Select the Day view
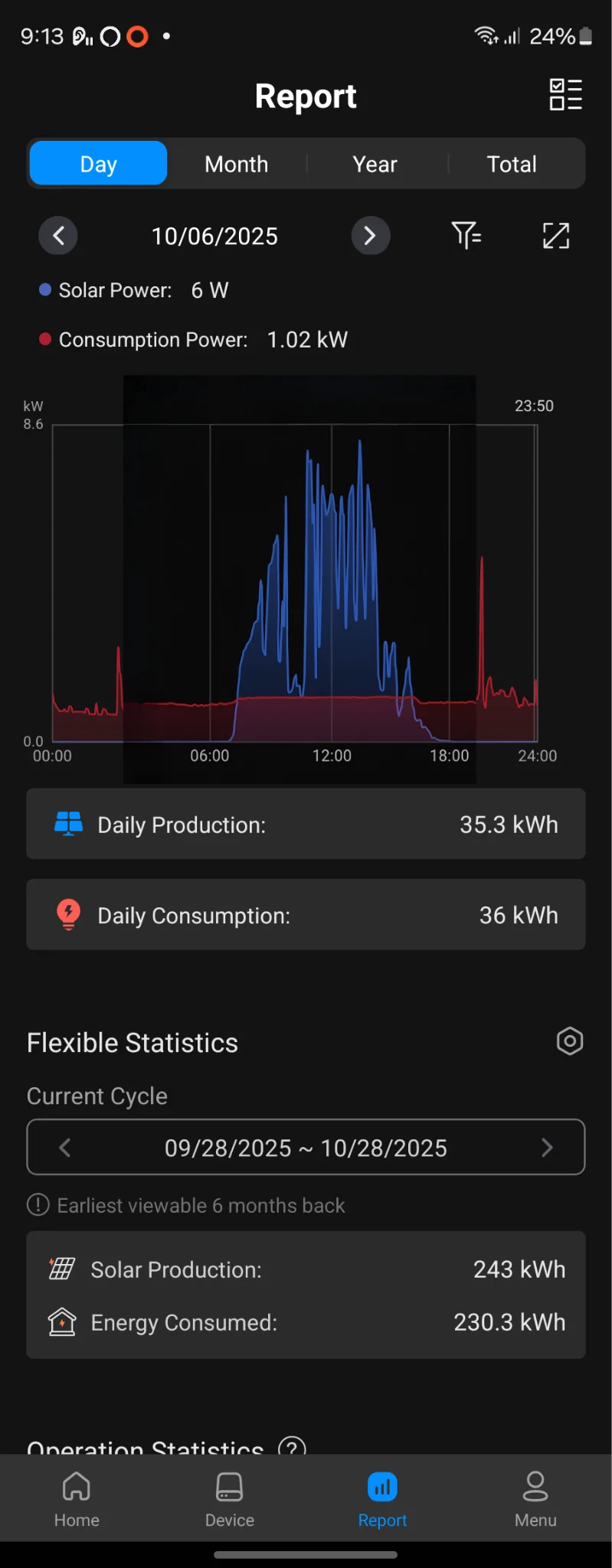 99,164
